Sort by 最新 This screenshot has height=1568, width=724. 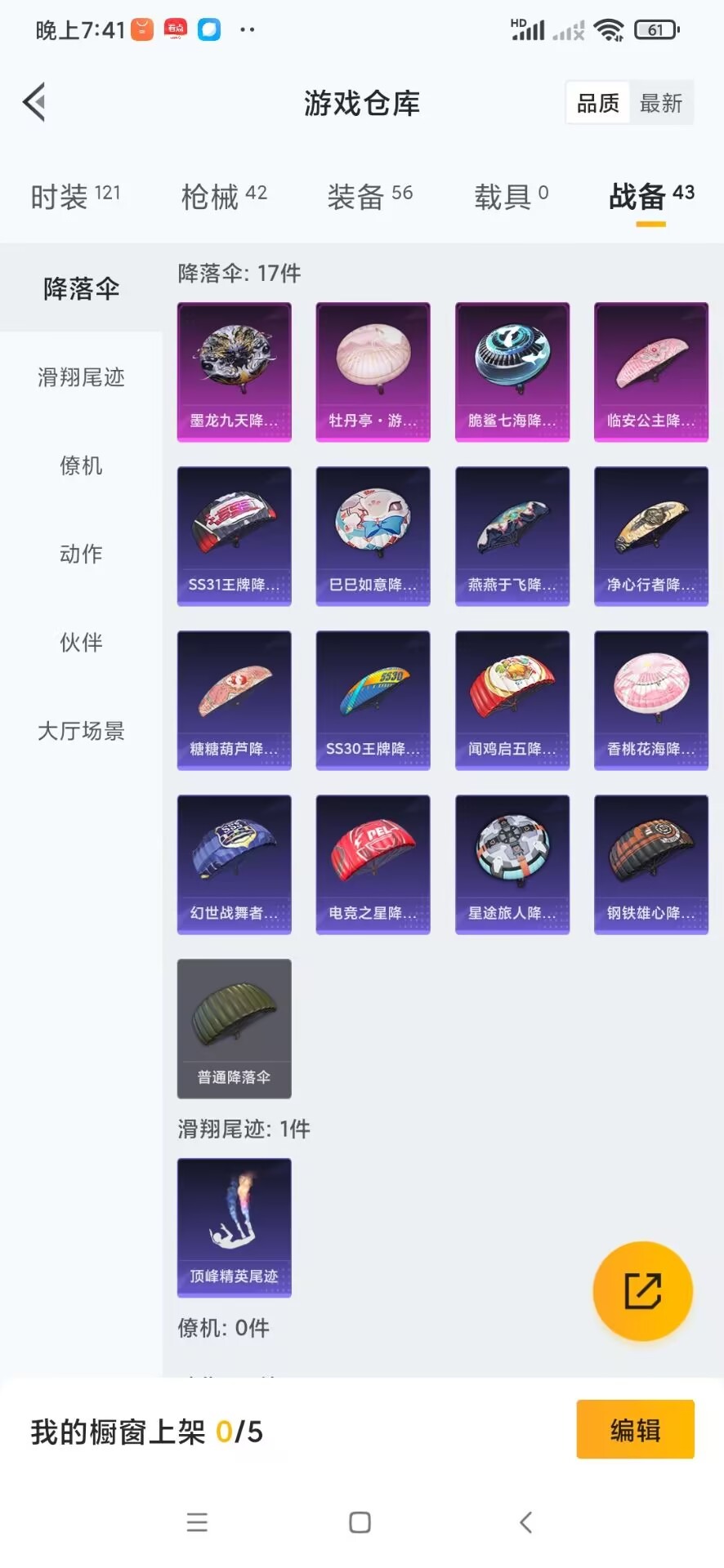click(661, 103)
